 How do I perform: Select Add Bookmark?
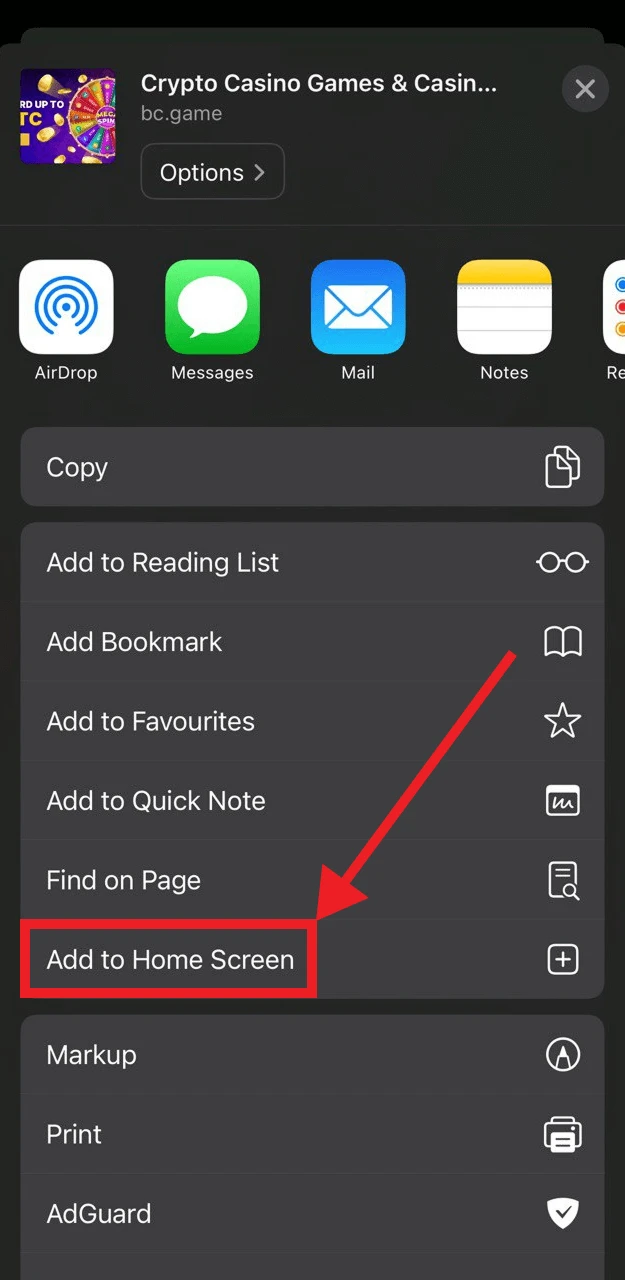312,642
